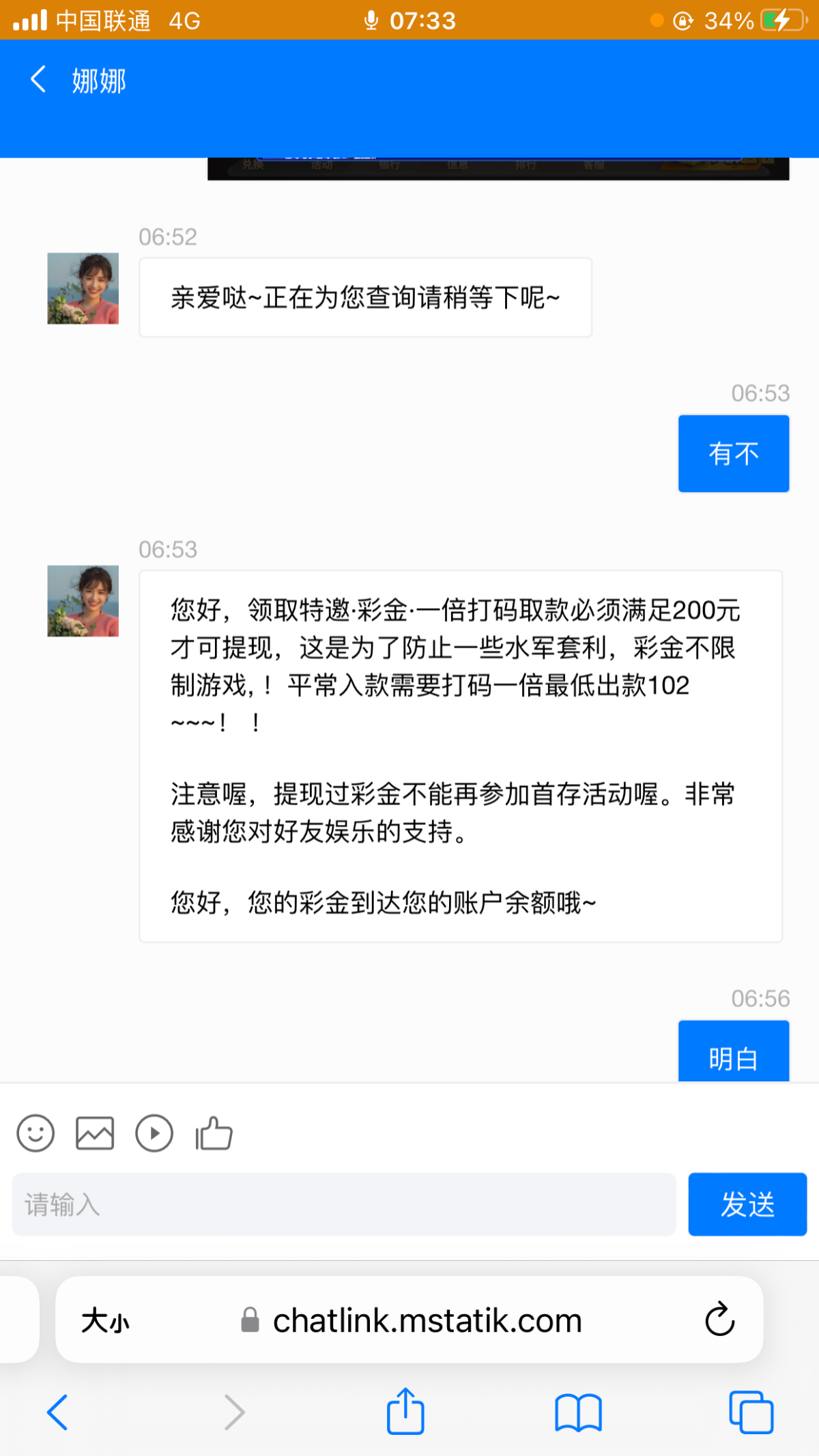Screen dimensions: 819x1456
Task: Reload the chatlink.mstatik.com page
Action: [719, 1320]
